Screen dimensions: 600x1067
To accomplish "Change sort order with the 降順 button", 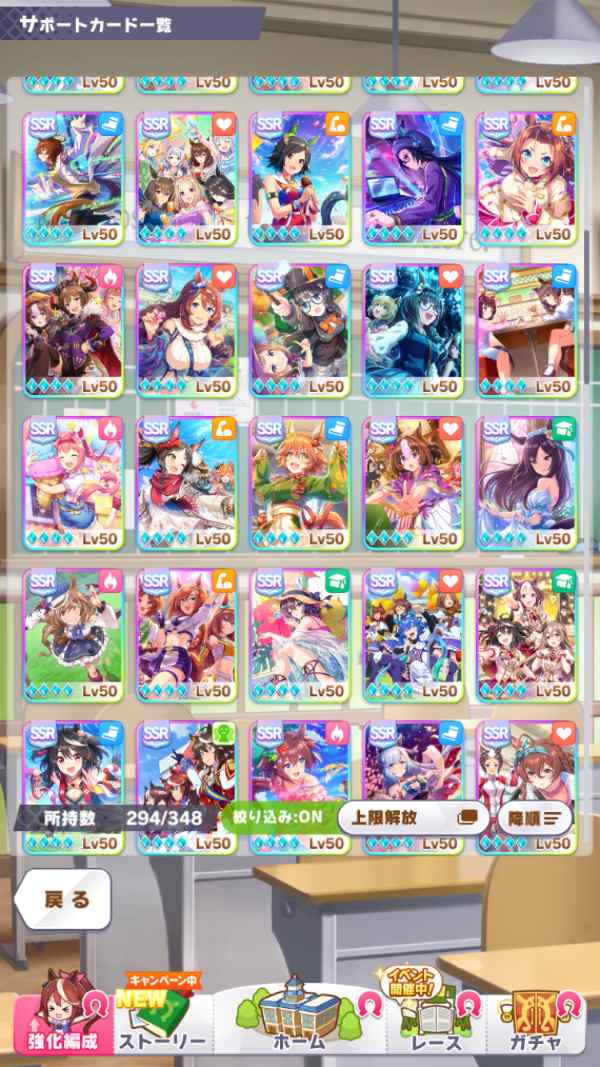I will [x=534, y=817].
